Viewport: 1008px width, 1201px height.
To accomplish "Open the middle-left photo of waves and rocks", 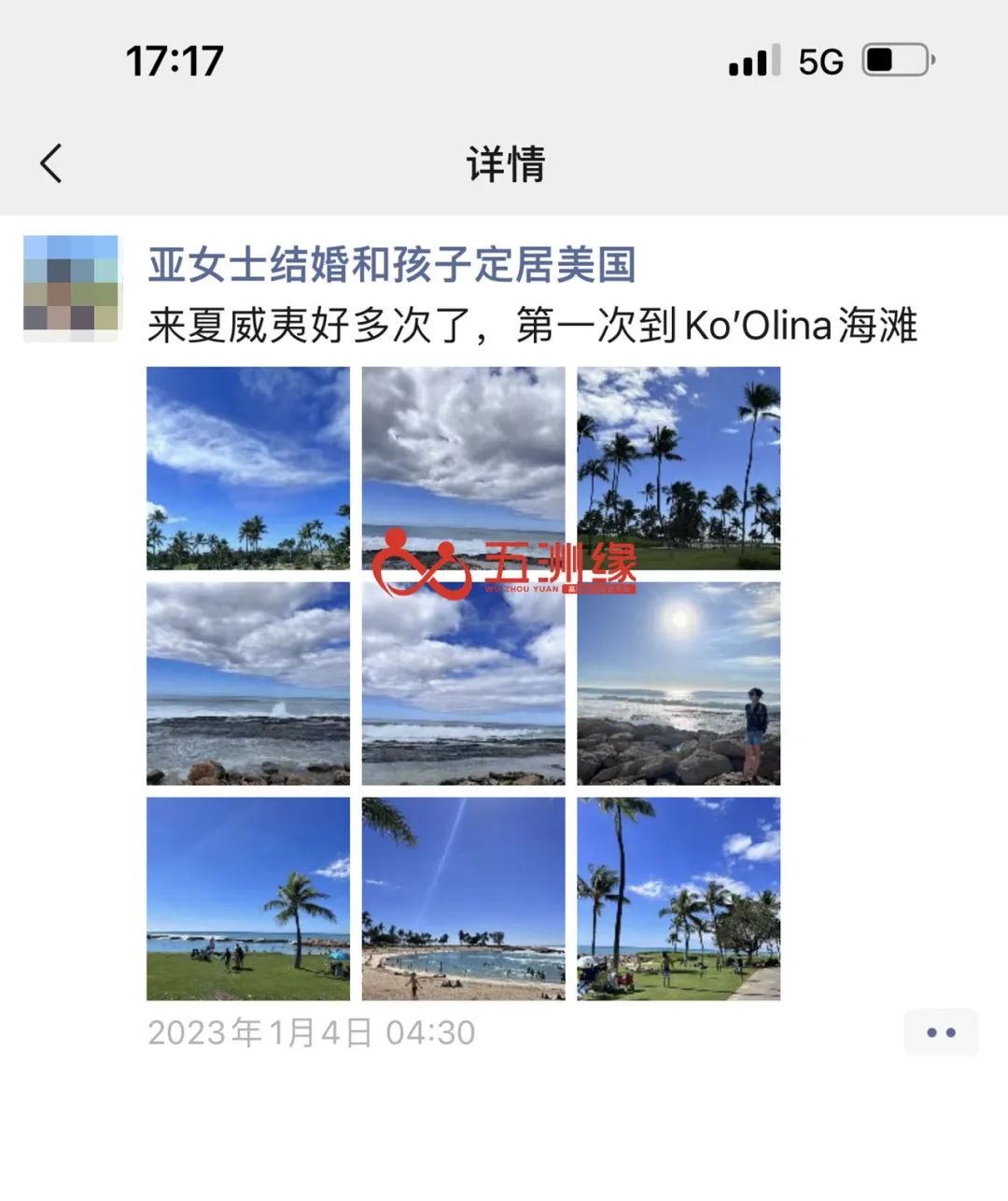I will pyautogui.click(x=248, y=683).
